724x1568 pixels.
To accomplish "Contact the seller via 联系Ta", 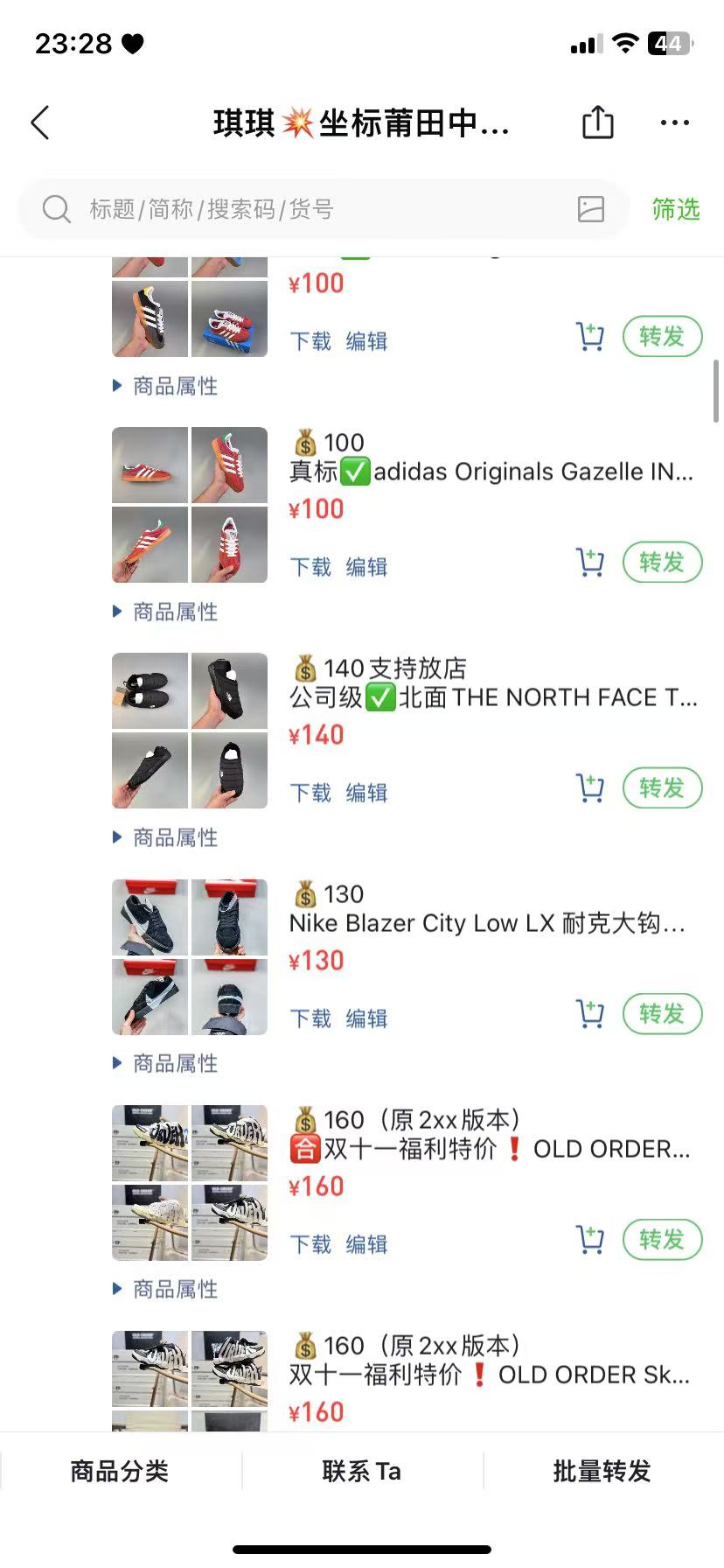I will [x=362, y=1471].
